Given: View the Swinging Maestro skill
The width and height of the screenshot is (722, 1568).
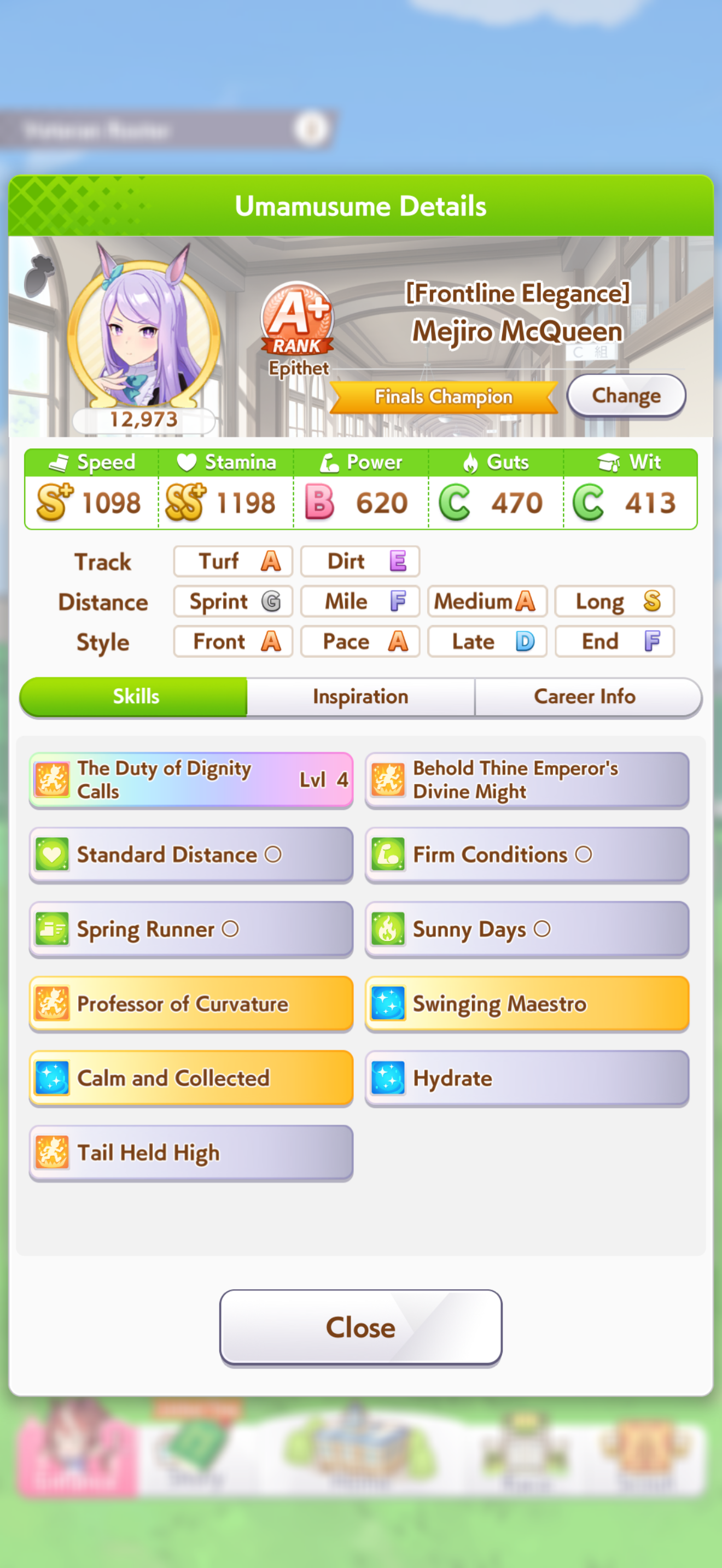Looking at the screenshot, I should click(527, 1004).
